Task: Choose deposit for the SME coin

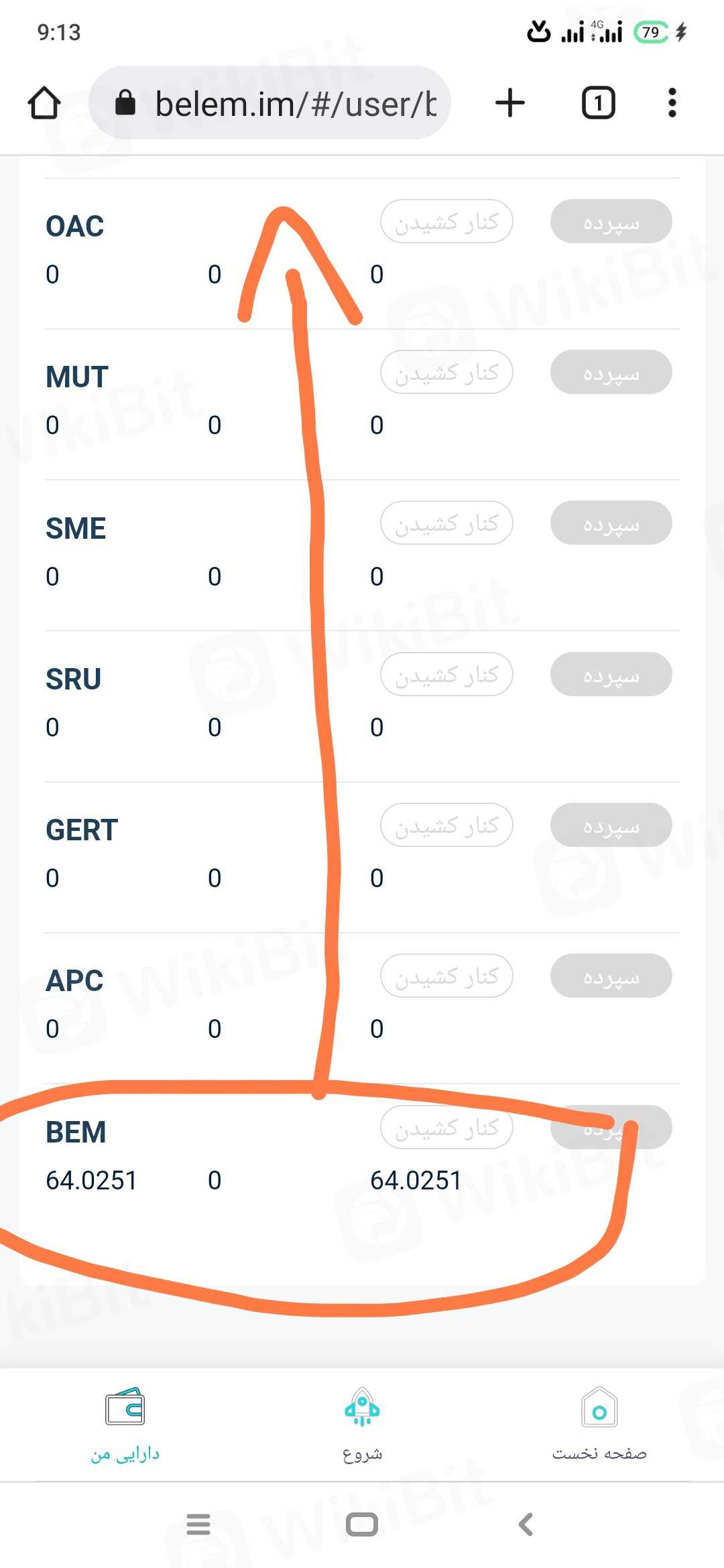Action: tap(611, 523)
